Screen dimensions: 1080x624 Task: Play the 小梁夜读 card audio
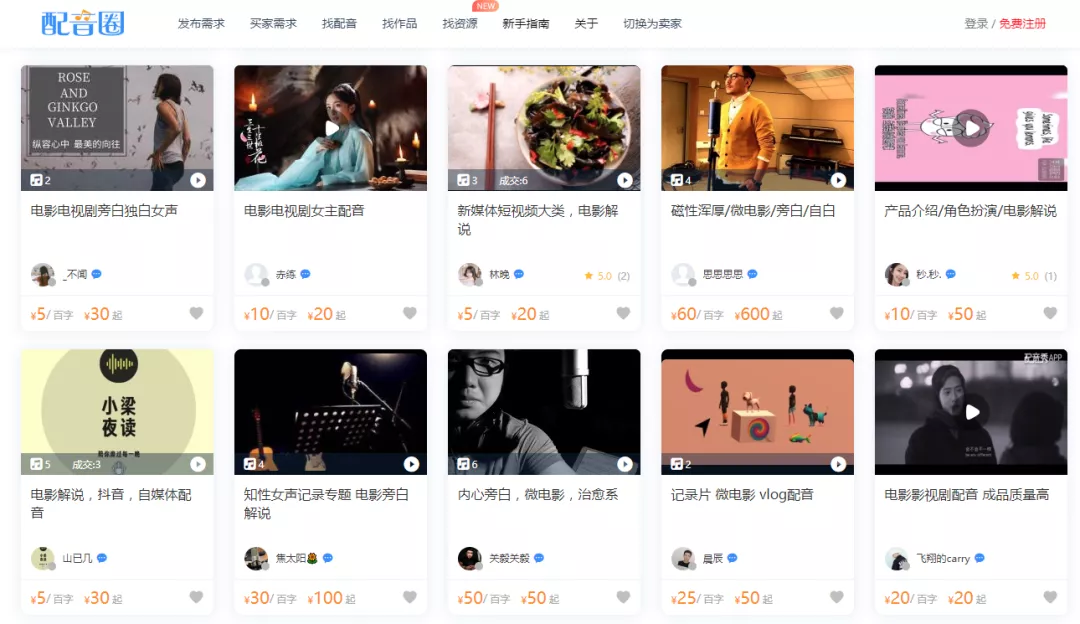(x=198, y=464)
